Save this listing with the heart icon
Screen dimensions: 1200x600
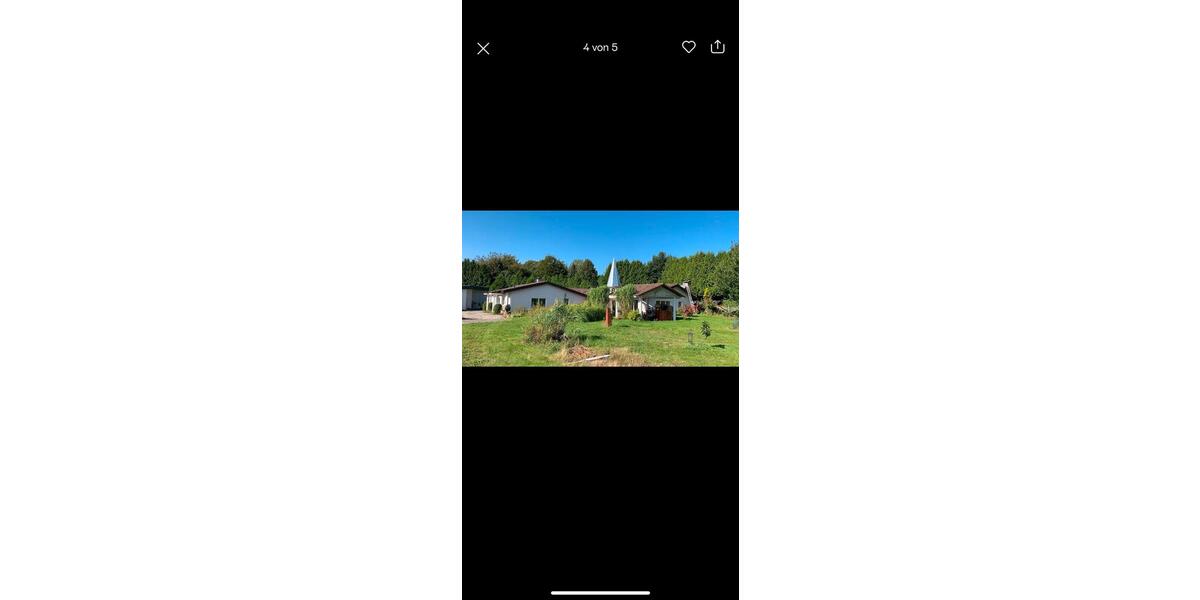pos(689,47)
